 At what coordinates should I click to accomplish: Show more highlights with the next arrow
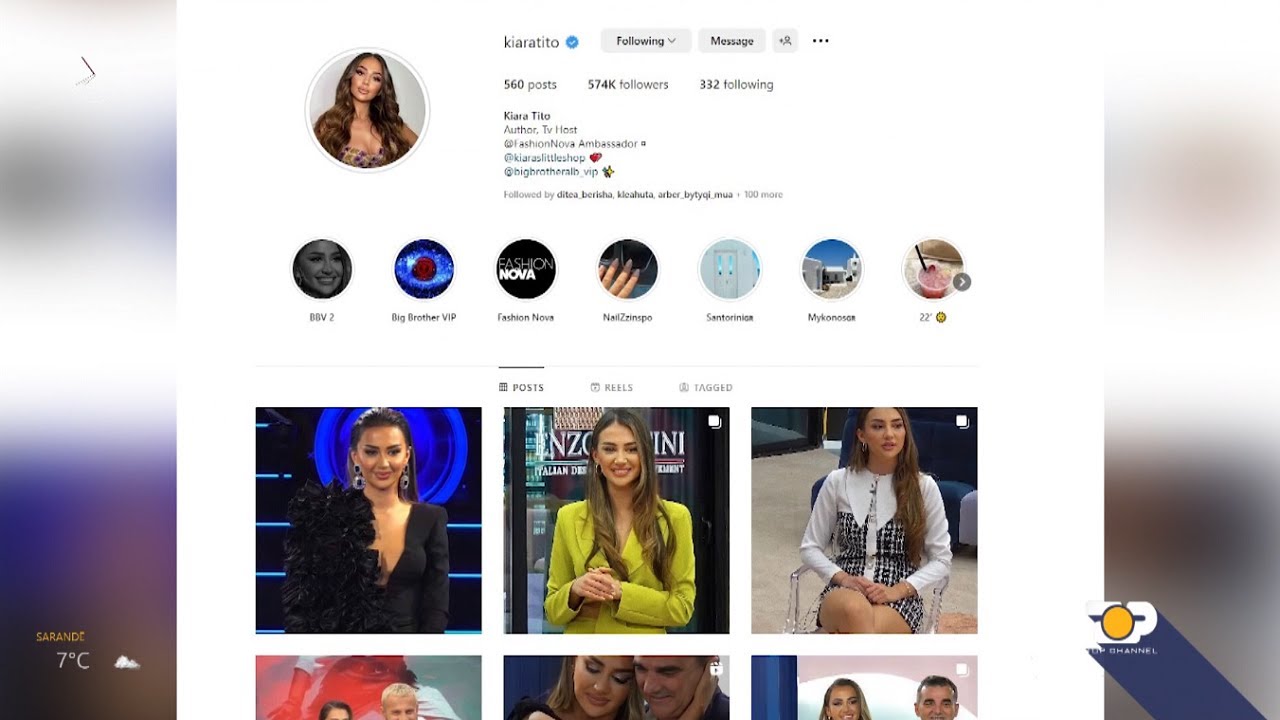tap(961, 282)
